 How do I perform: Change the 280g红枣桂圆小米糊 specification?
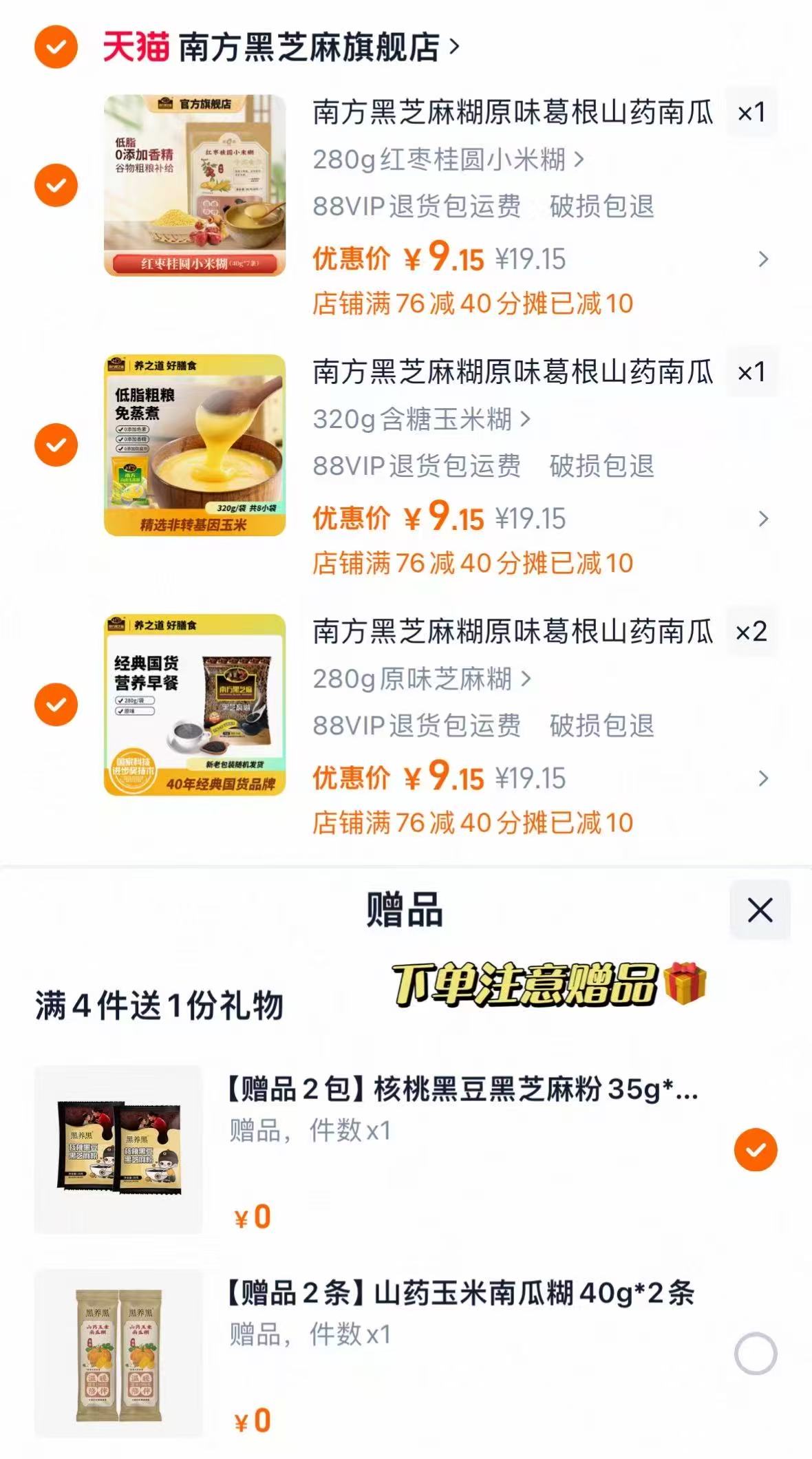click(x=447, y=160)
